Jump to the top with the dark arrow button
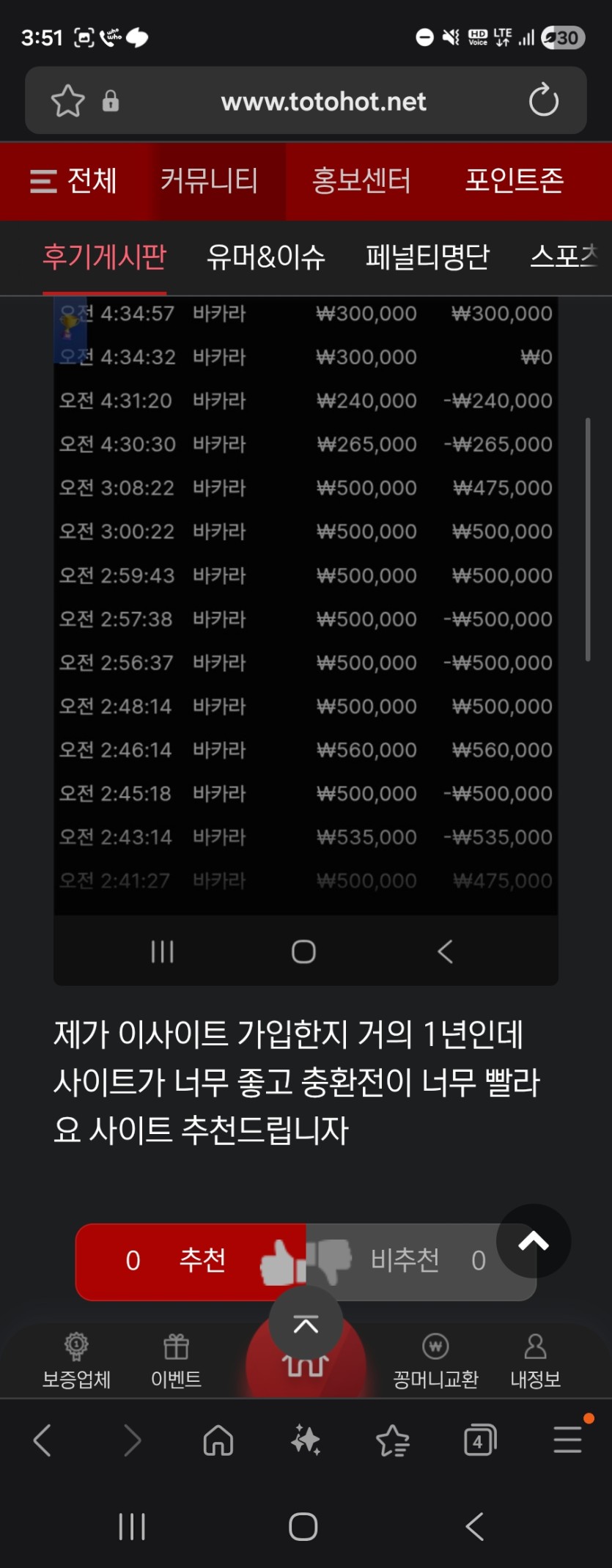This screenshot has width=612, height=1568. pyautogui.click(x=533, y=1241)
